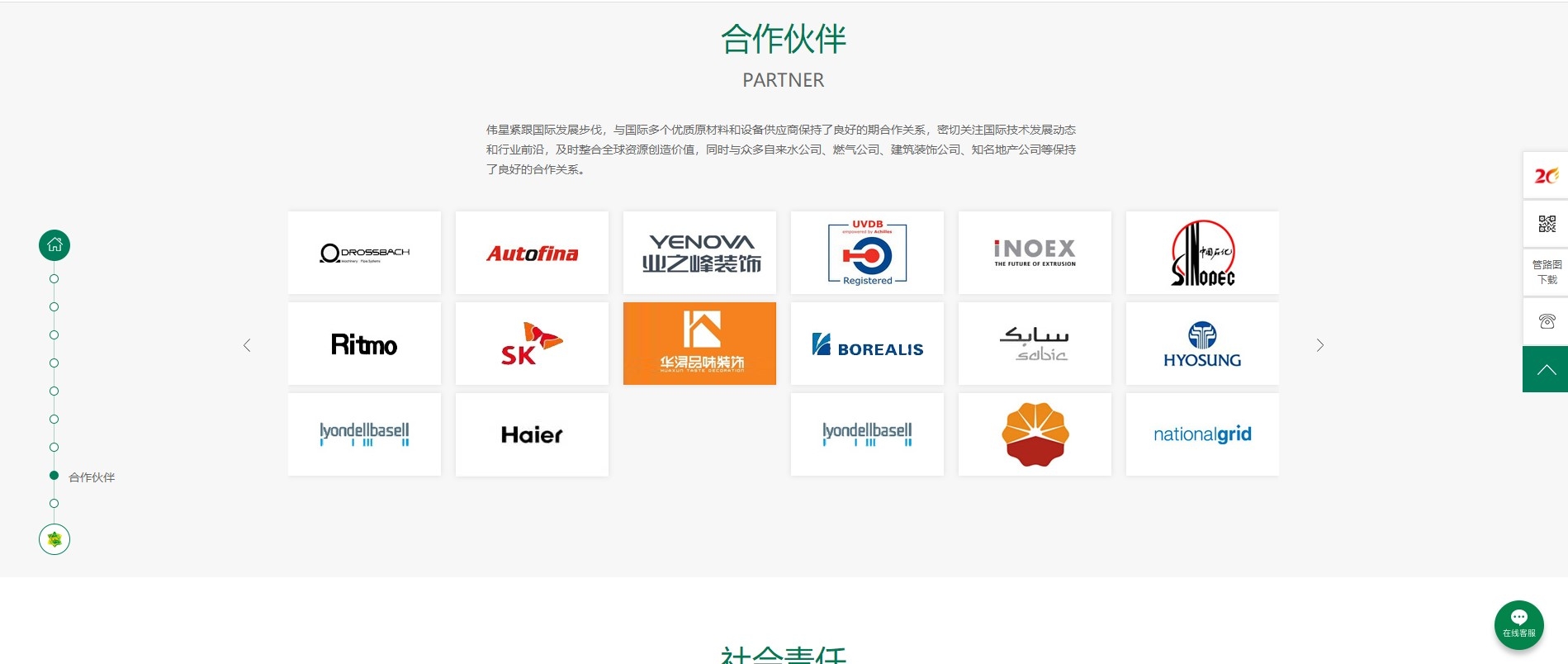Select the 合作伙伴 section dot
This screenshot has height=664, width=1568.
[54, 476]
